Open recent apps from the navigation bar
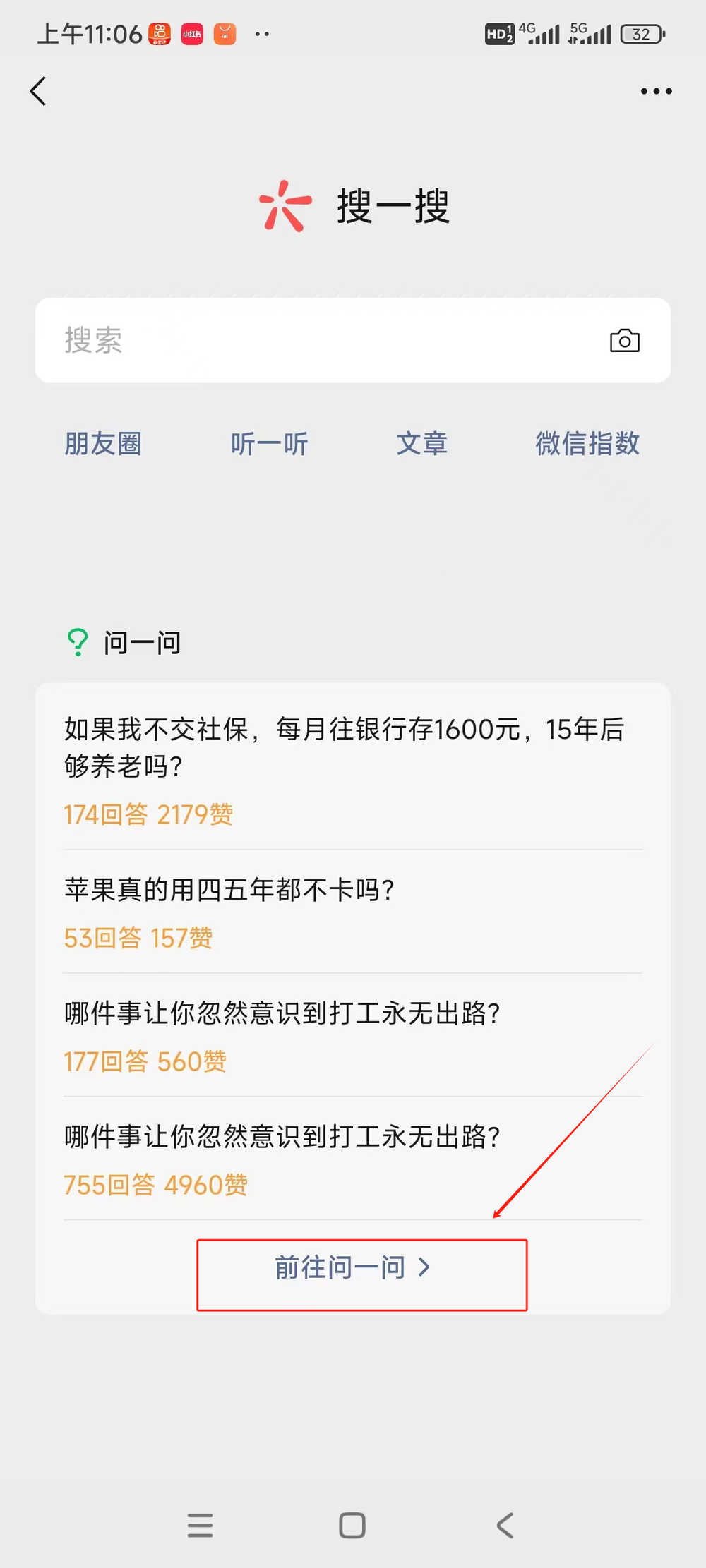 click(201, 1525)
